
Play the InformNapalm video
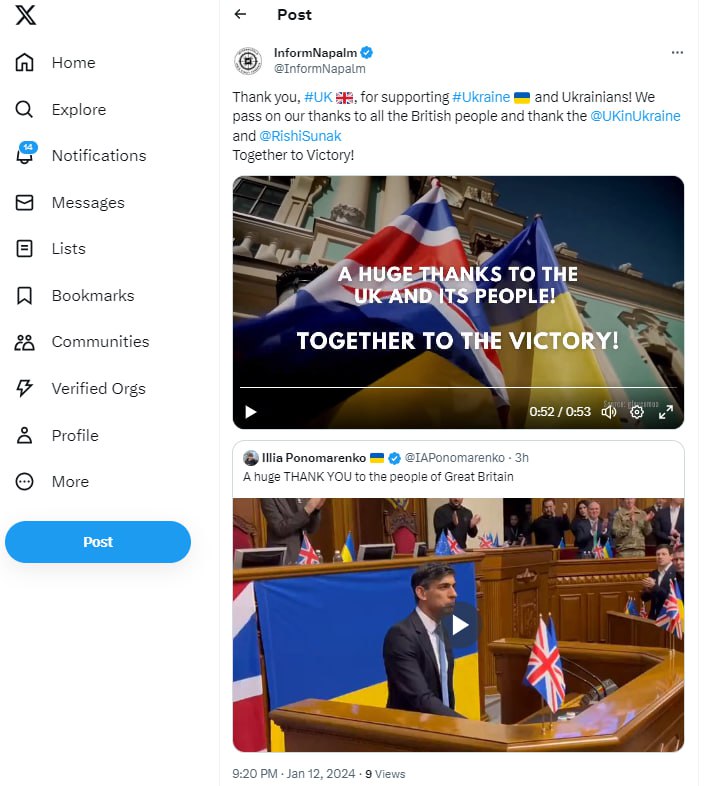(x=251, y=412)
